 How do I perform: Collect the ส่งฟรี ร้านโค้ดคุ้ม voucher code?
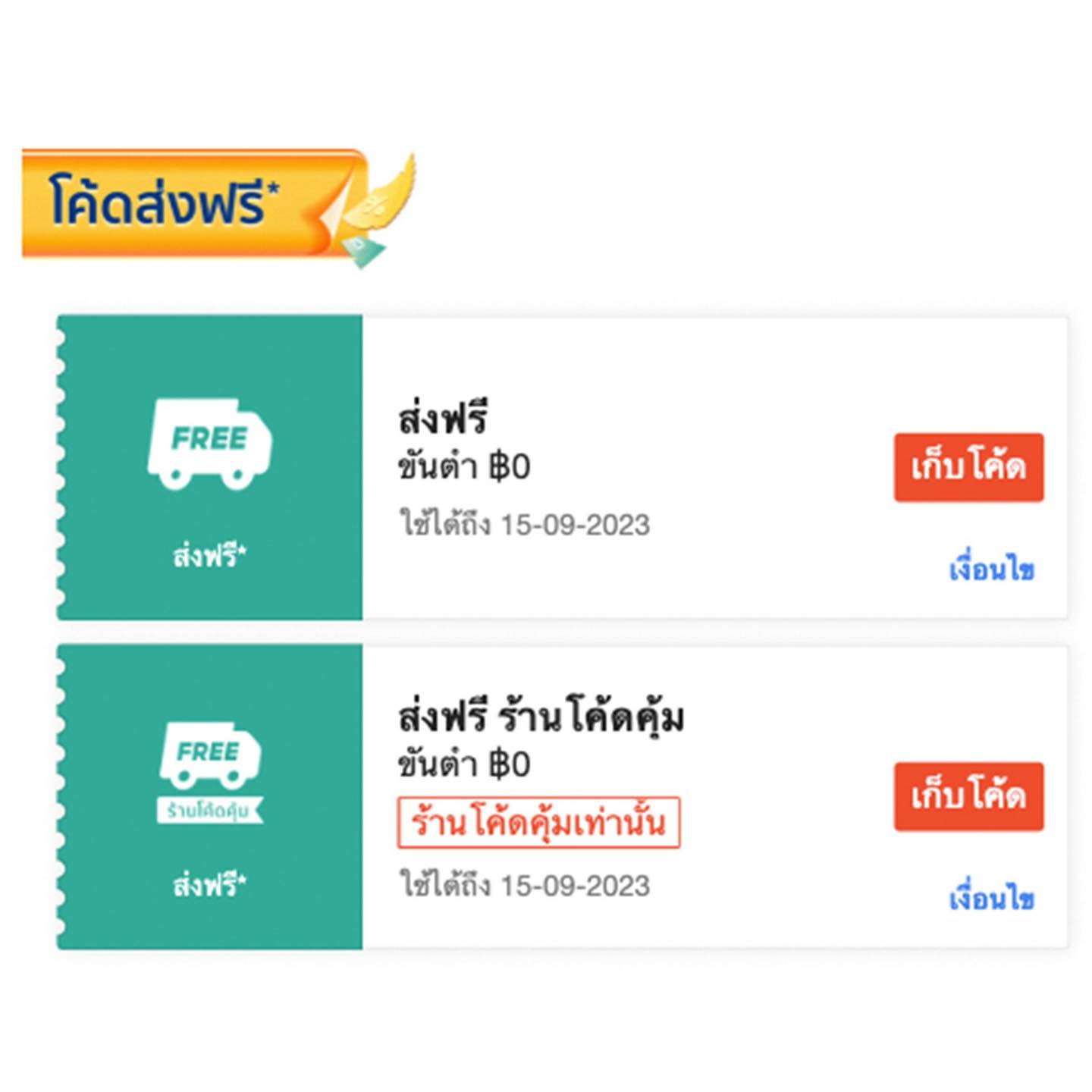(968, 796)
